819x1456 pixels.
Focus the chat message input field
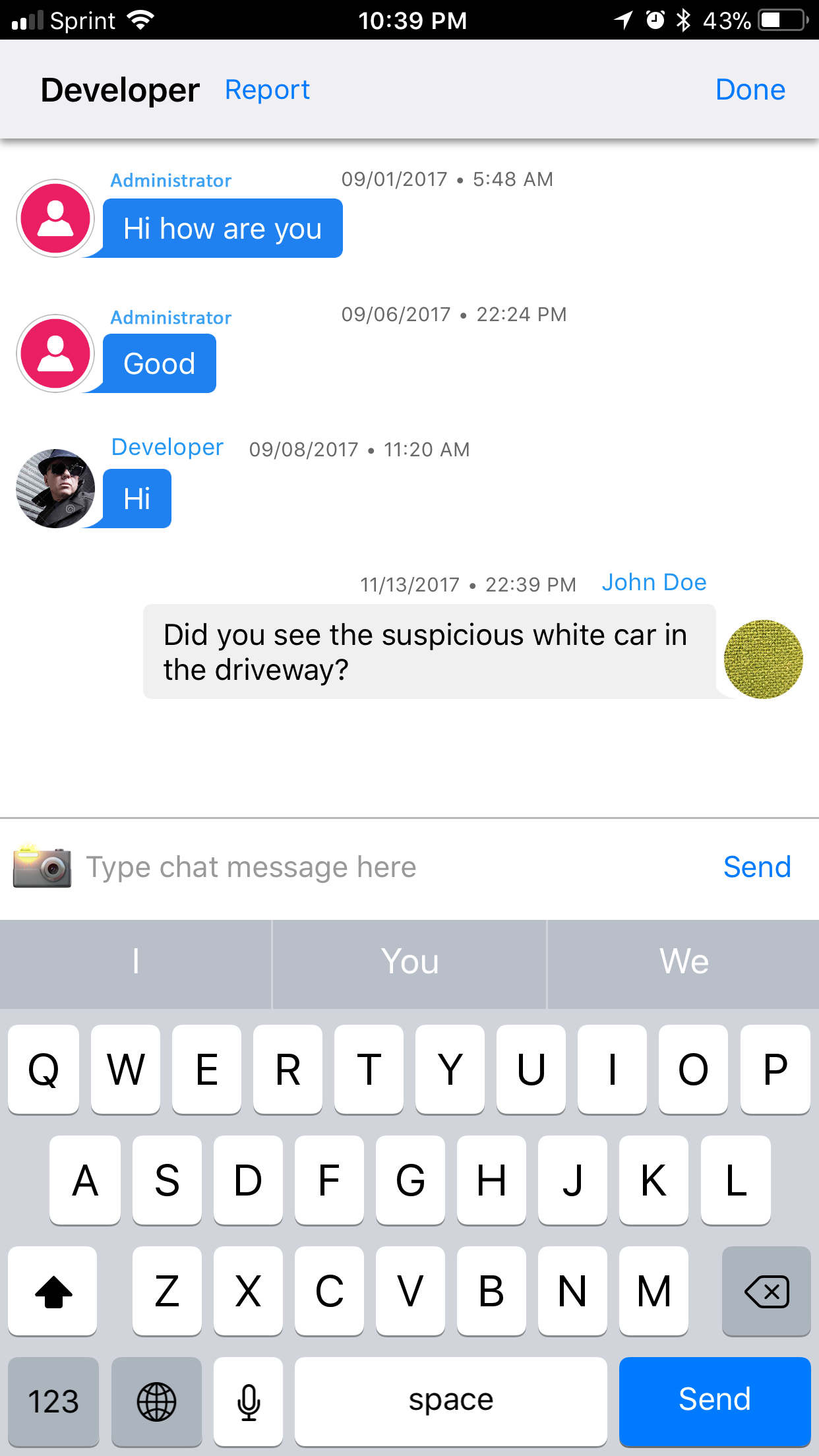click(396, 867)
